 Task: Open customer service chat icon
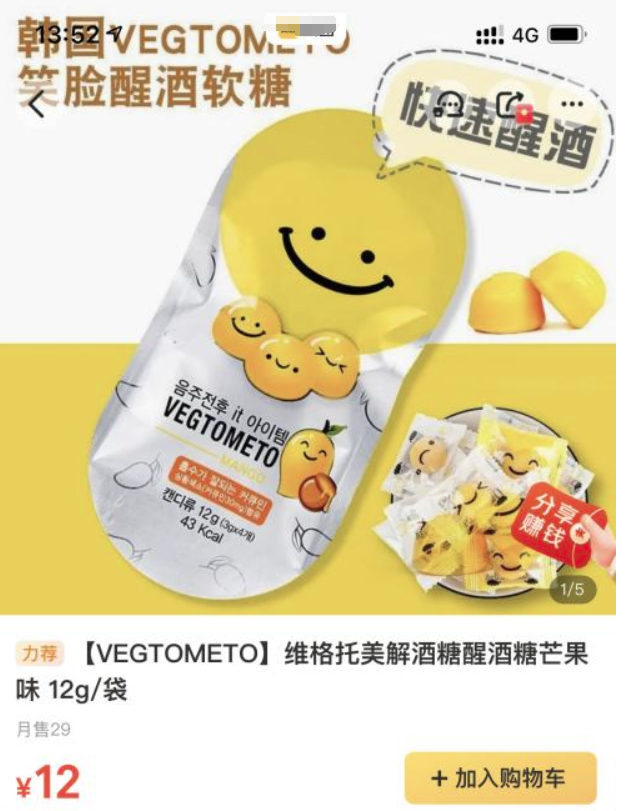click(x=450, y=104)
